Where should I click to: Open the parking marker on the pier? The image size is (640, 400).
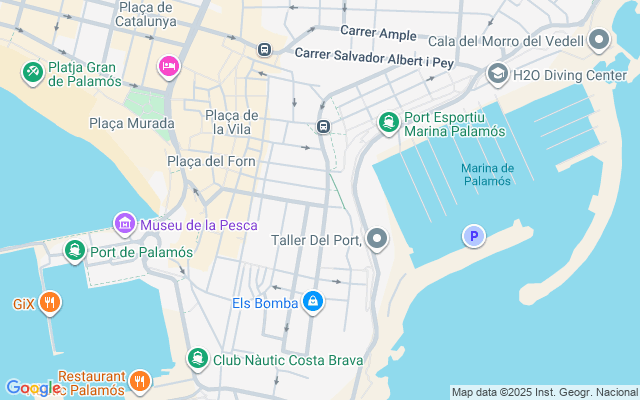(474, 236)
